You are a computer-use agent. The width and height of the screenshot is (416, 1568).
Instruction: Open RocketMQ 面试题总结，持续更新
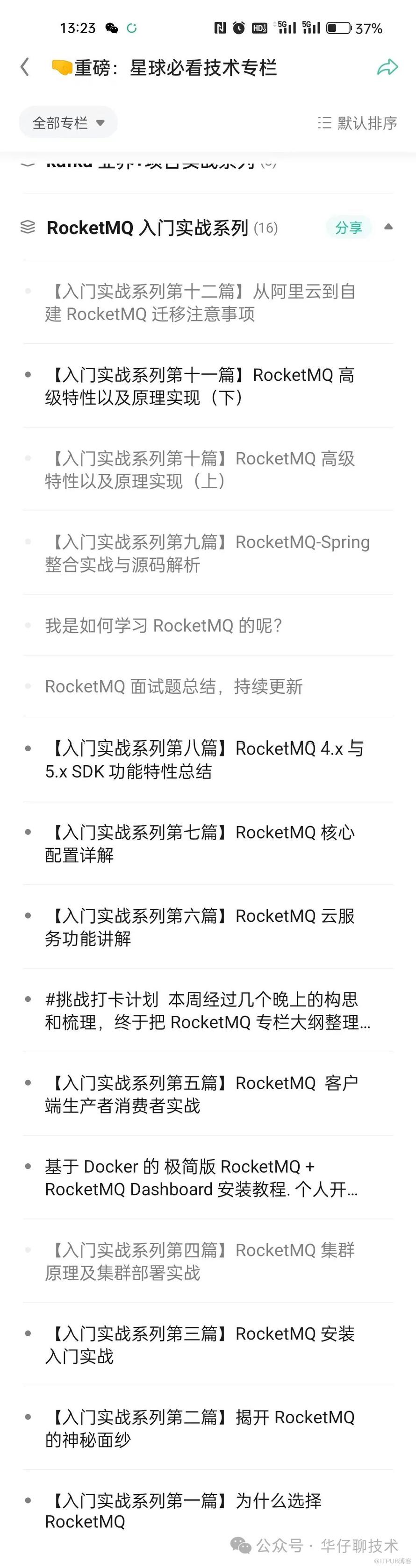point(173,687)
